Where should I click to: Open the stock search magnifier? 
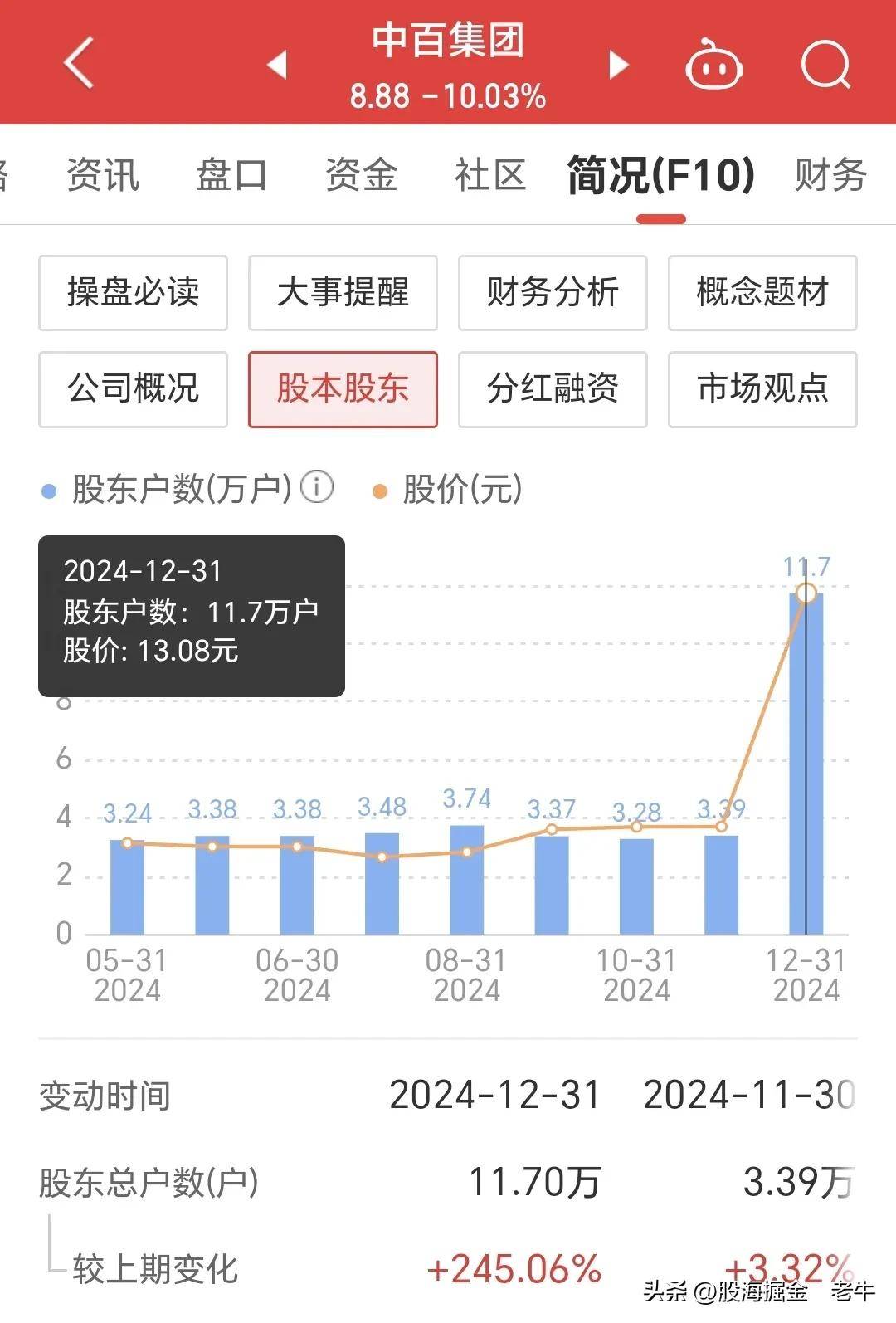pos(824,66)
